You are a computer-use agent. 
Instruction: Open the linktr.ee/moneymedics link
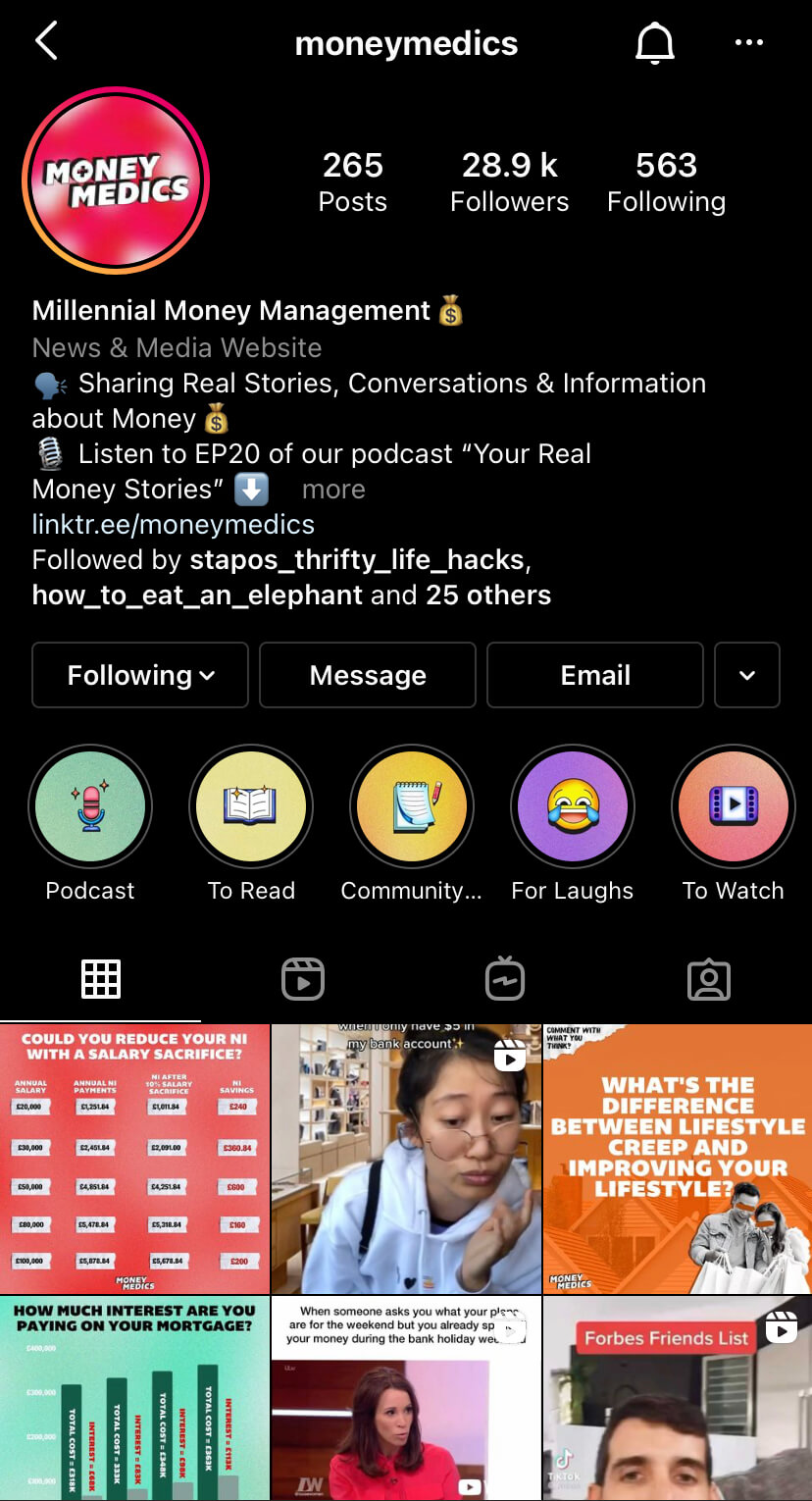pos(174,525)
